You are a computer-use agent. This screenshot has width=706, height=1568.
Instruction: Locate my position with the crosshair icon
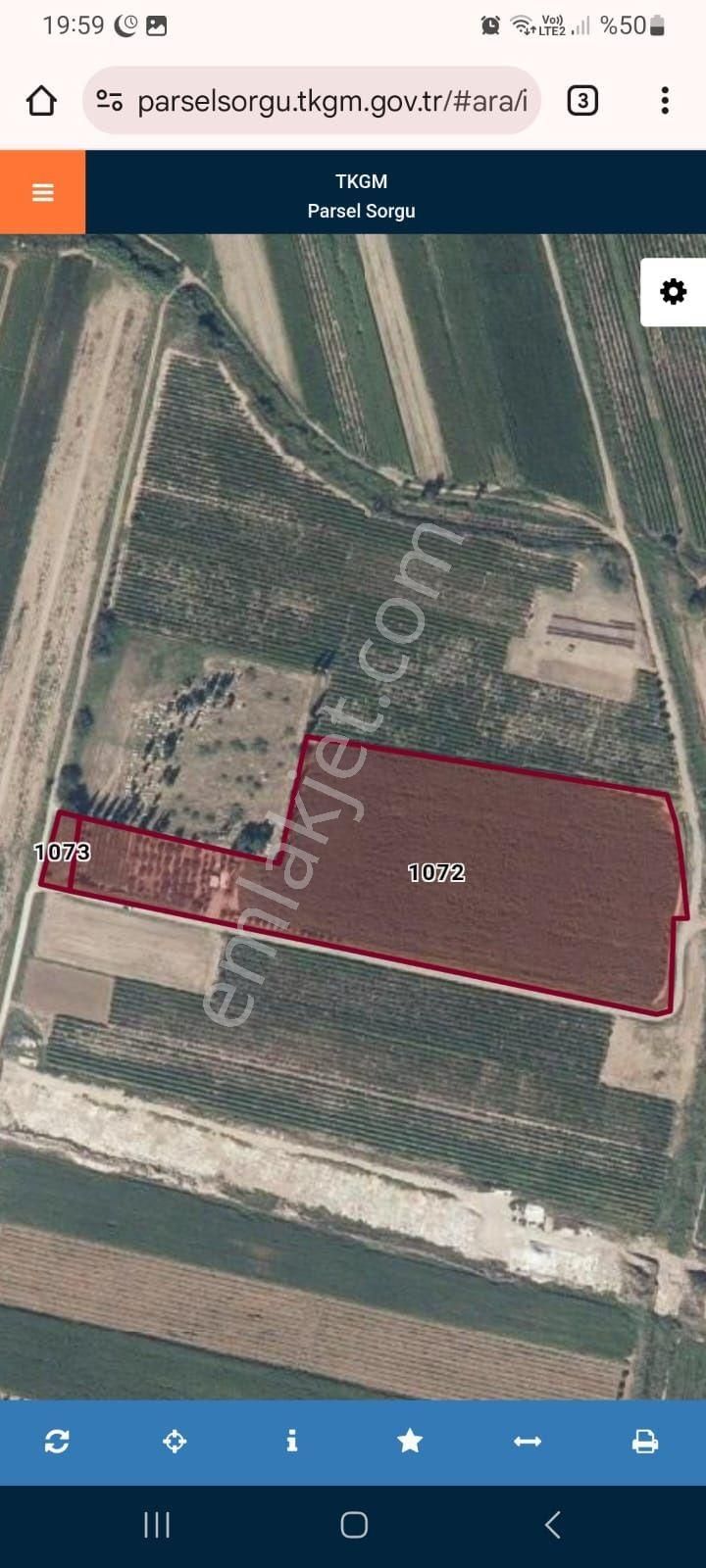pyautogui.click(x=175, y=1441)
